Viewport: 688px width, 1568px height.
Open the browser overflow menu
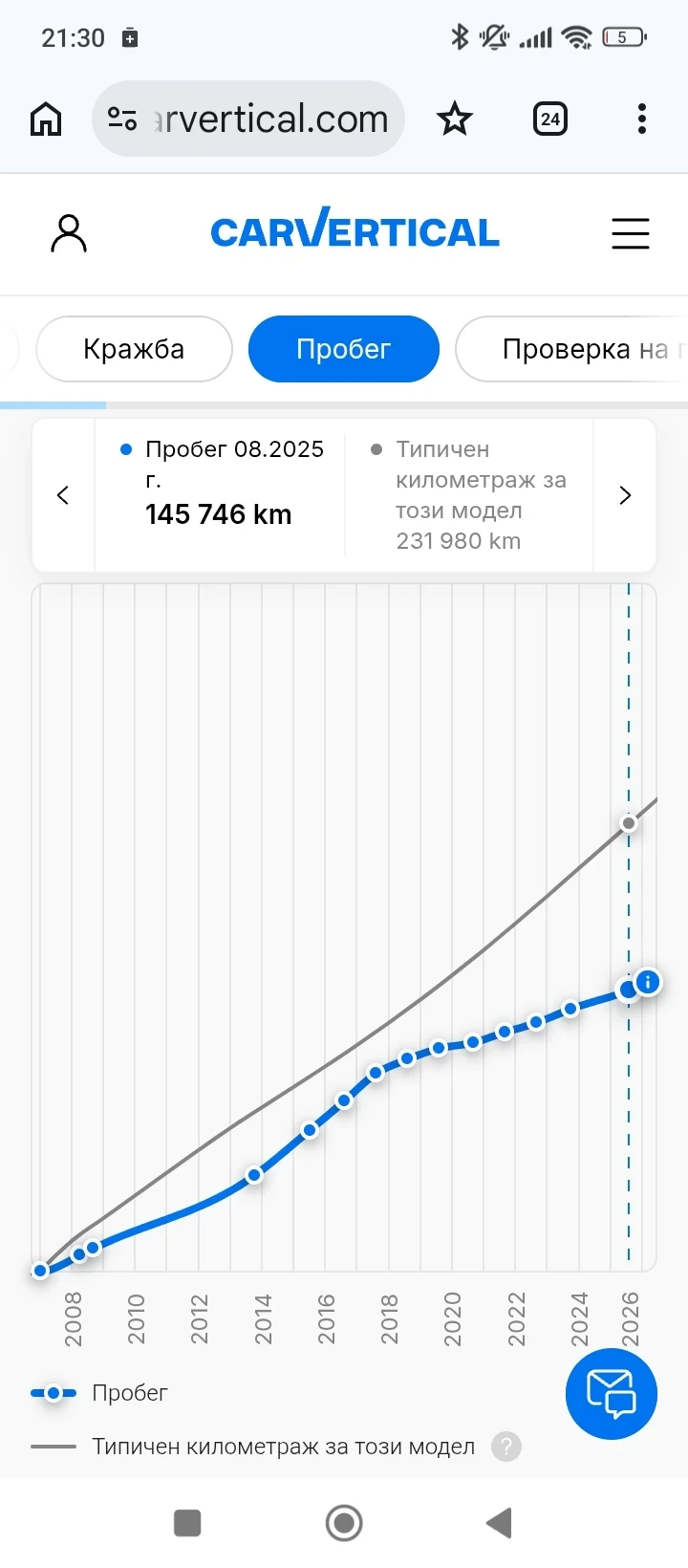(x=642, y=120)
